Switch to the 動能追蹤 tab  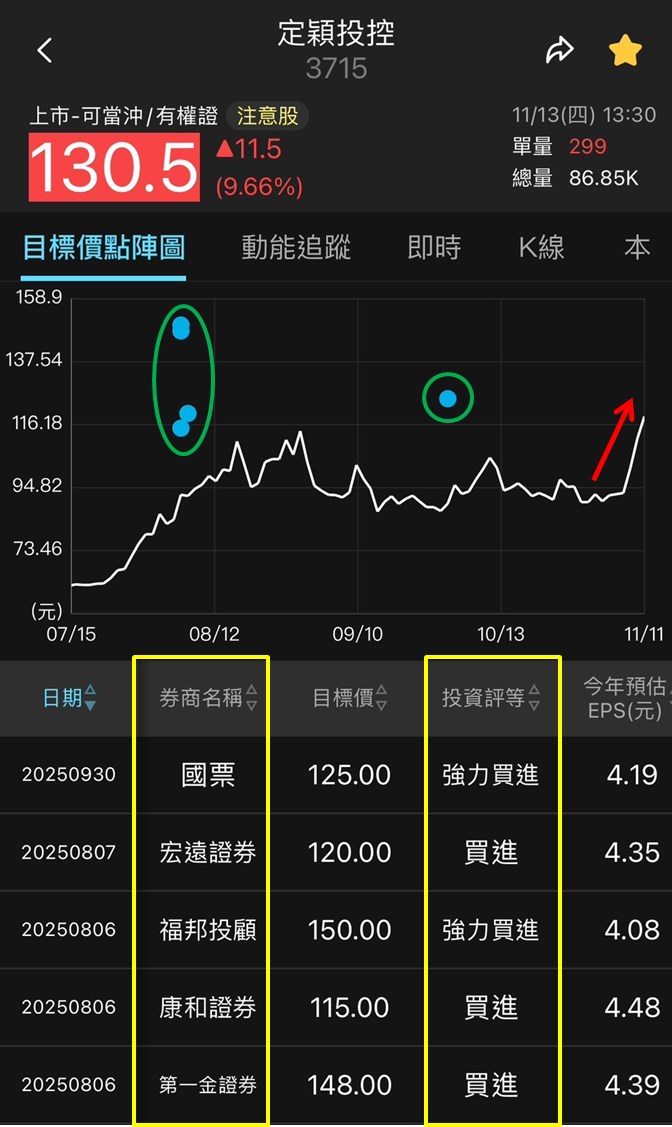click(x=296, y=248)
